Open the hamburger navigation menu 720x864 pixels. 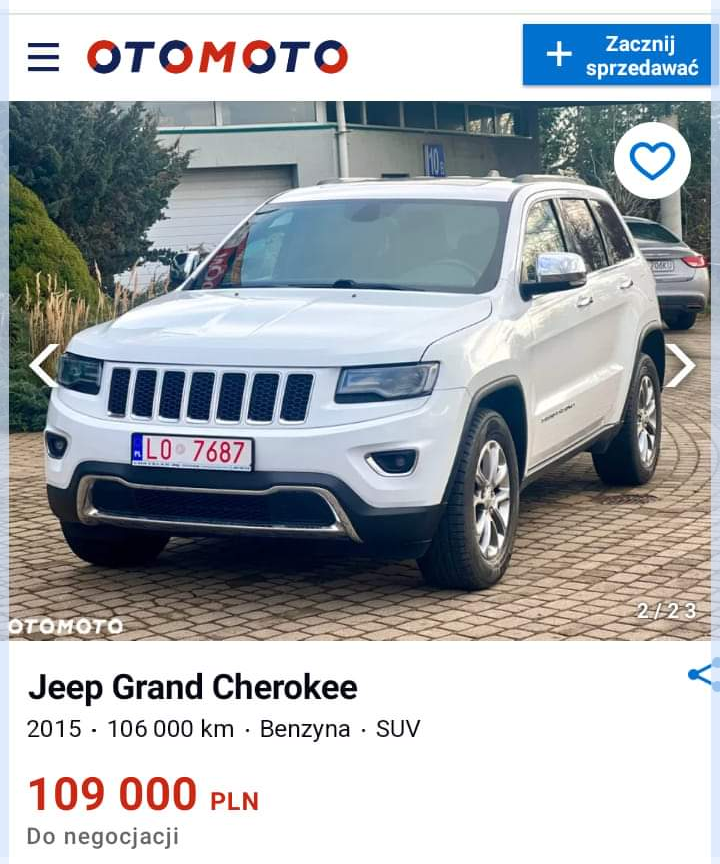(43, 57)
